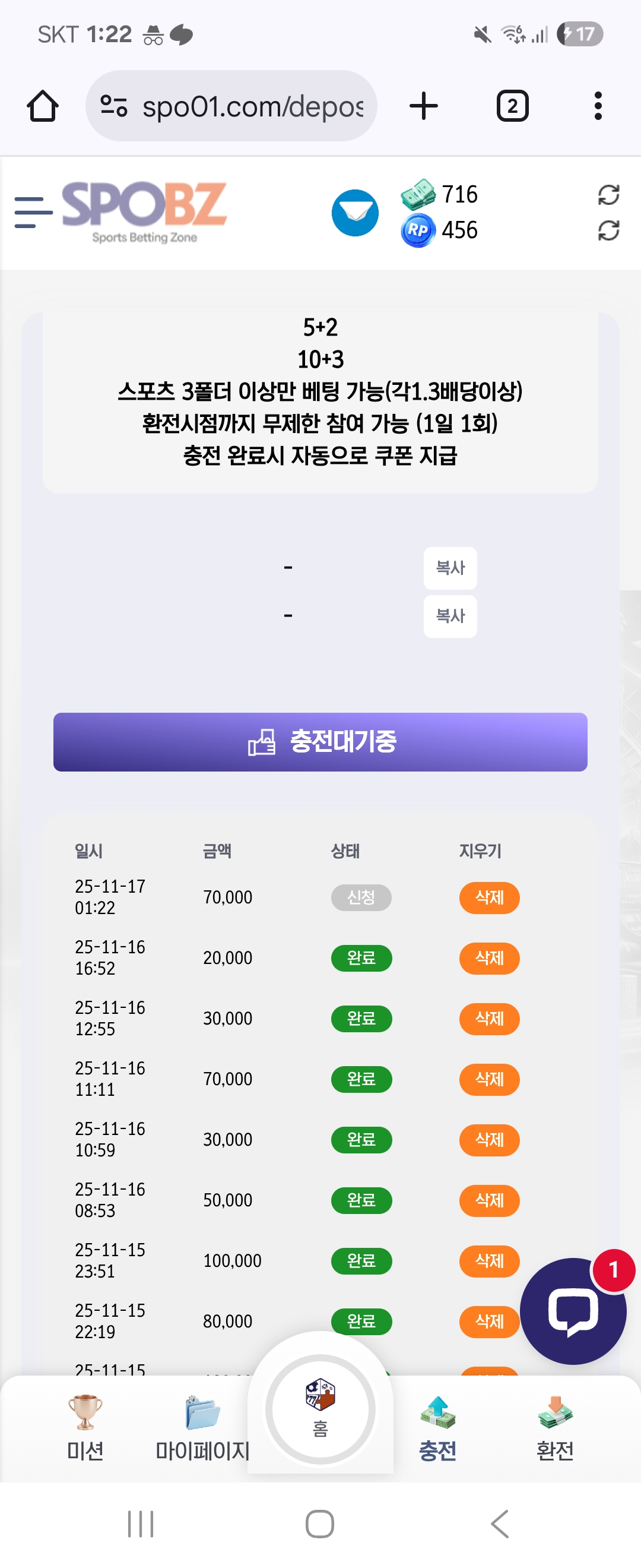Delete the 25-11-15 23:51 record of 100,000
The height and width of the screenshot is (1568, 641).
(x=488, y=1260)
